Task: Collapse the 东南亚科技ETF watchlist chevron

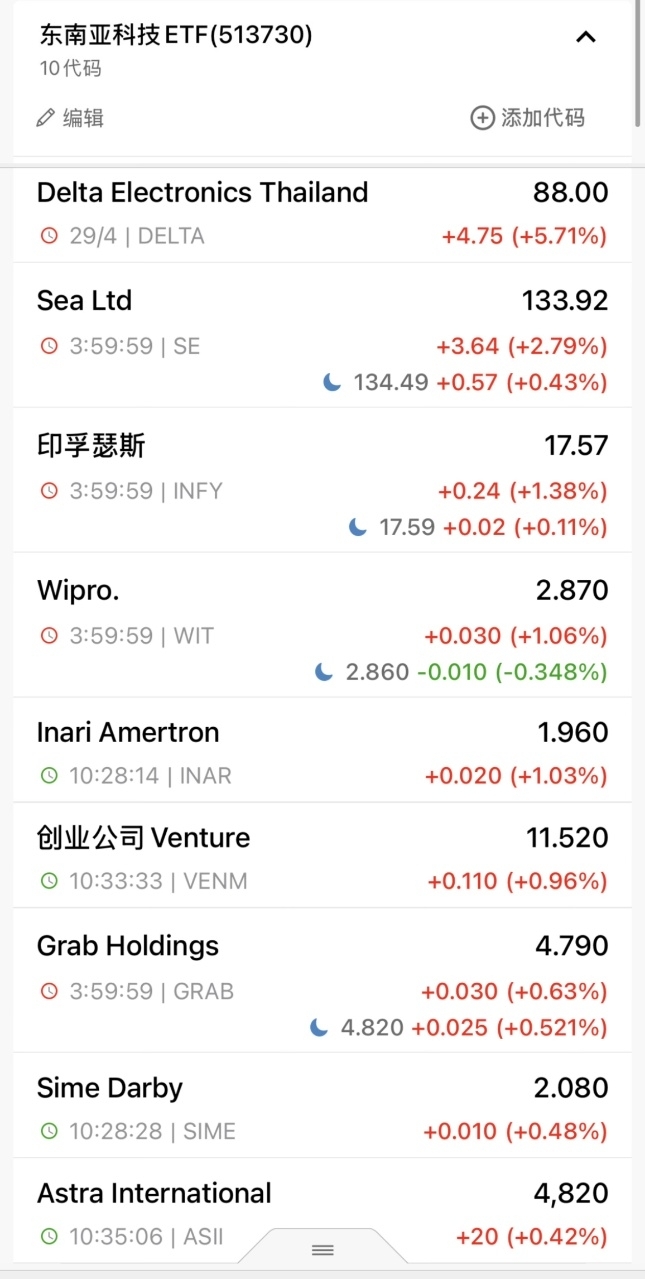Action: [586, 38]
